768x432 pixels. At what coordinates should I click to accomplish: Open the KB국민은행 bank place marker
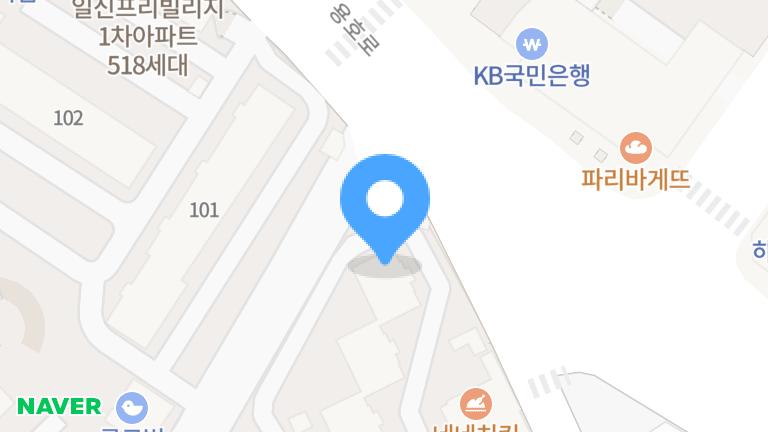point(532,44)
